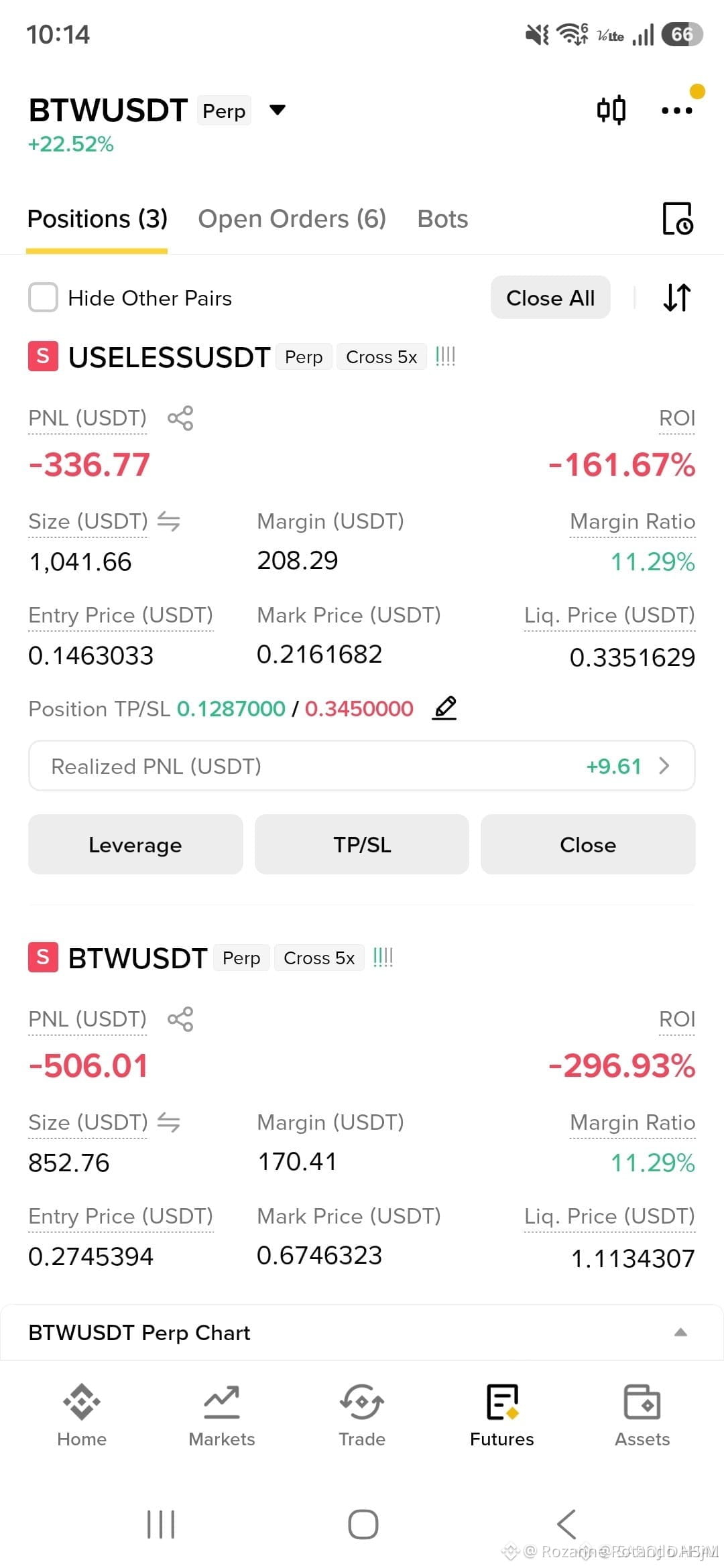This screenshot has width=724, height=1568.
Task: Open the BTWUSDT pair selector dropdown
Action: point(277,110)
